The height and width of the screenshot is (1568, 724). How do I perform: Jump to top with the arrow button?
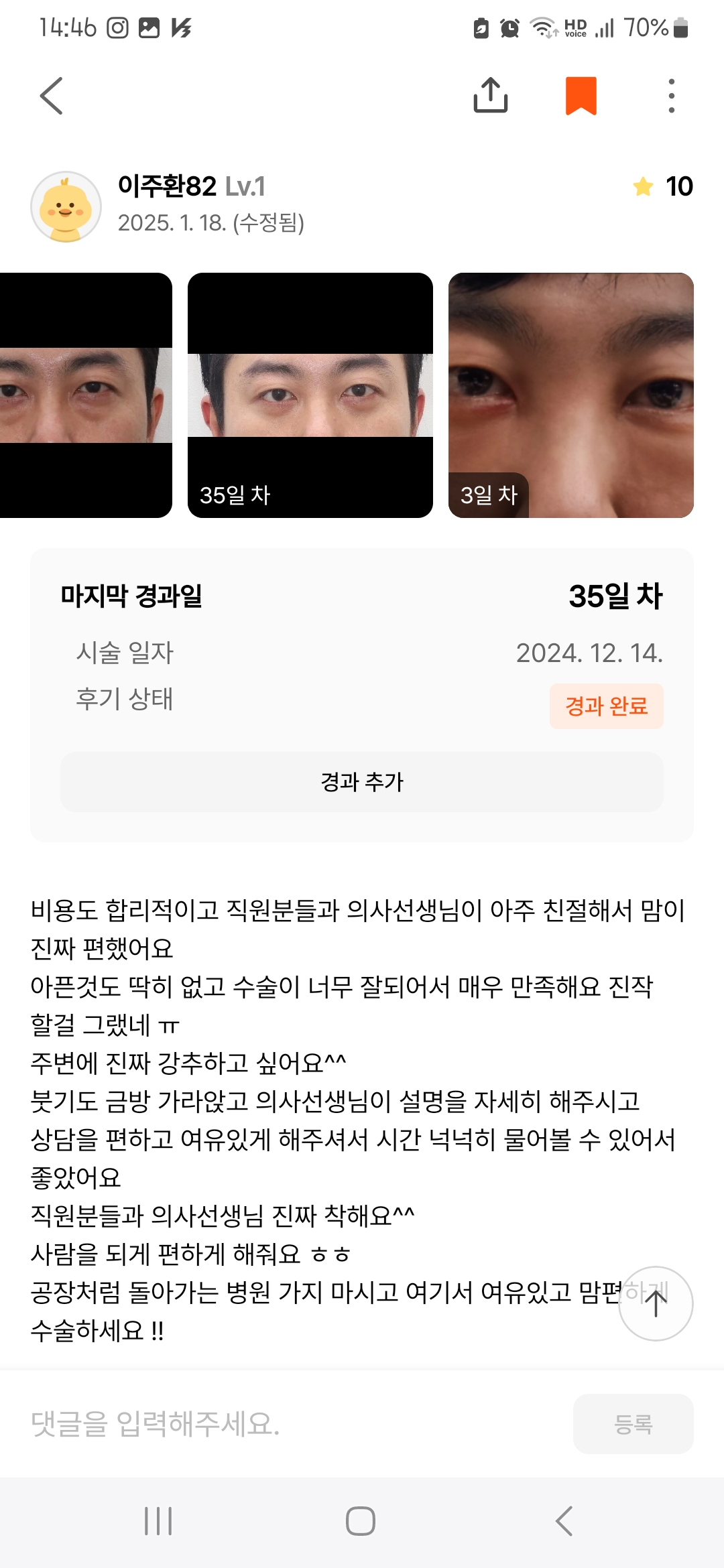click(x=655, y=1303)
